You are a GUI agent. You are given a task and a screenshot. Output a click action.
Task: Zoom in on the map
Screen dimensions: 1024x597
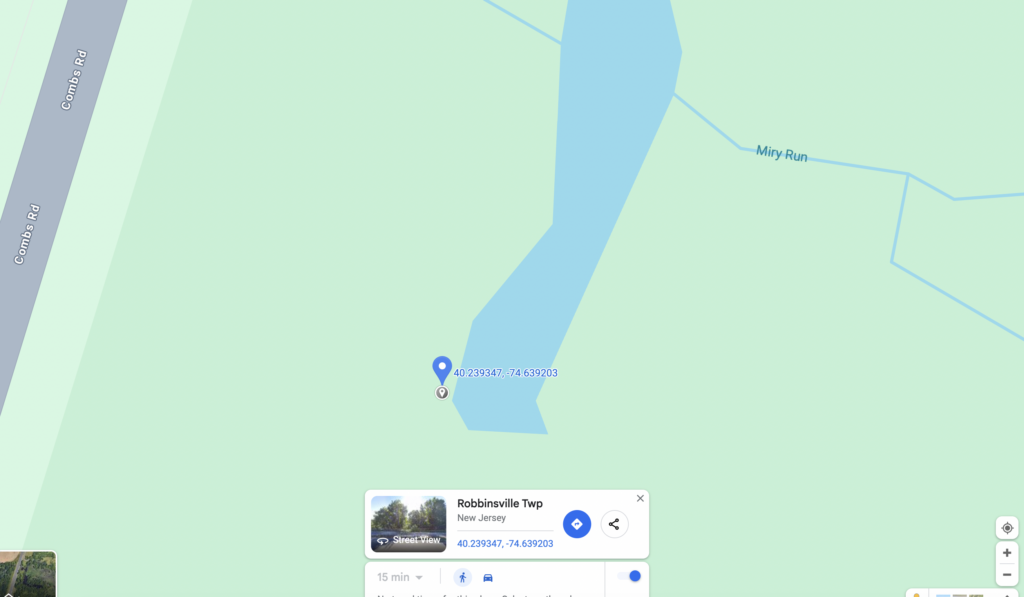[x=1007, y=553]
